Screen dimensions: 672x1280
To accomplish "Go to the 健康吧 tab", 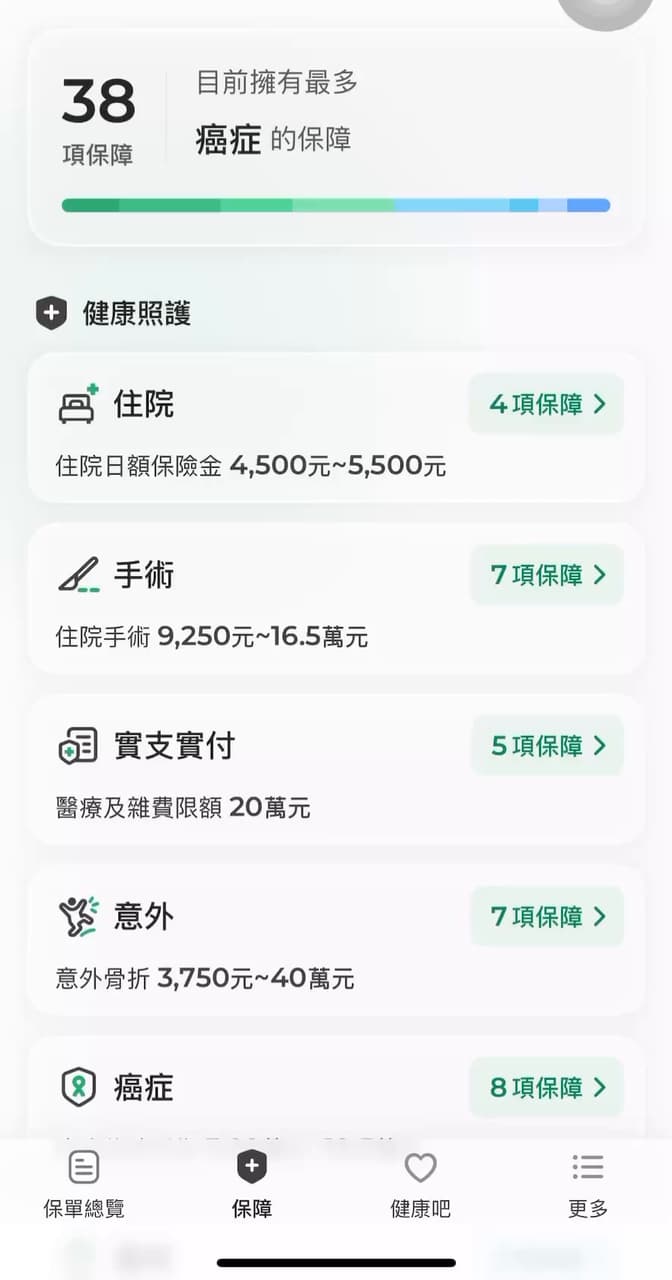I will [x=420, y=1185].
